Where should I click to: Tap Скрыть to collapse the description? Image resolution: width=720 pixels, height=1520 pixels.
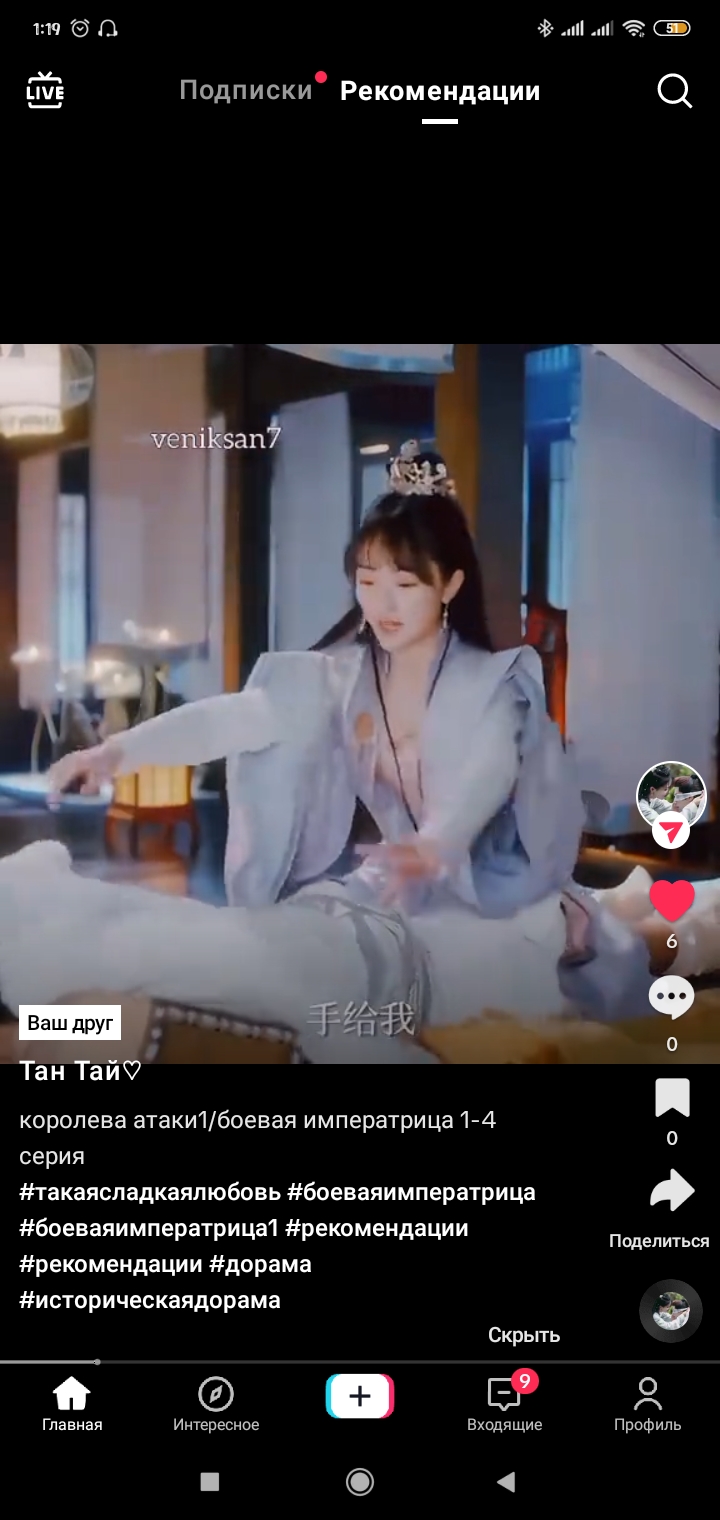(524, 1335)
